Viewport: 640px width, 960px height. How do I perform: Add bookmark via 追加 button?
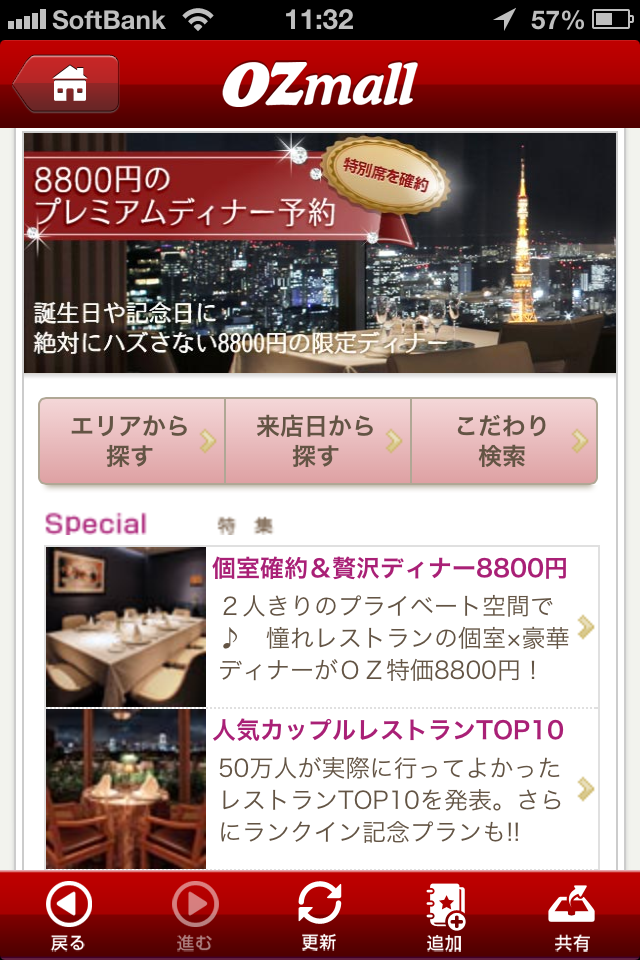[x=444, y=916]
